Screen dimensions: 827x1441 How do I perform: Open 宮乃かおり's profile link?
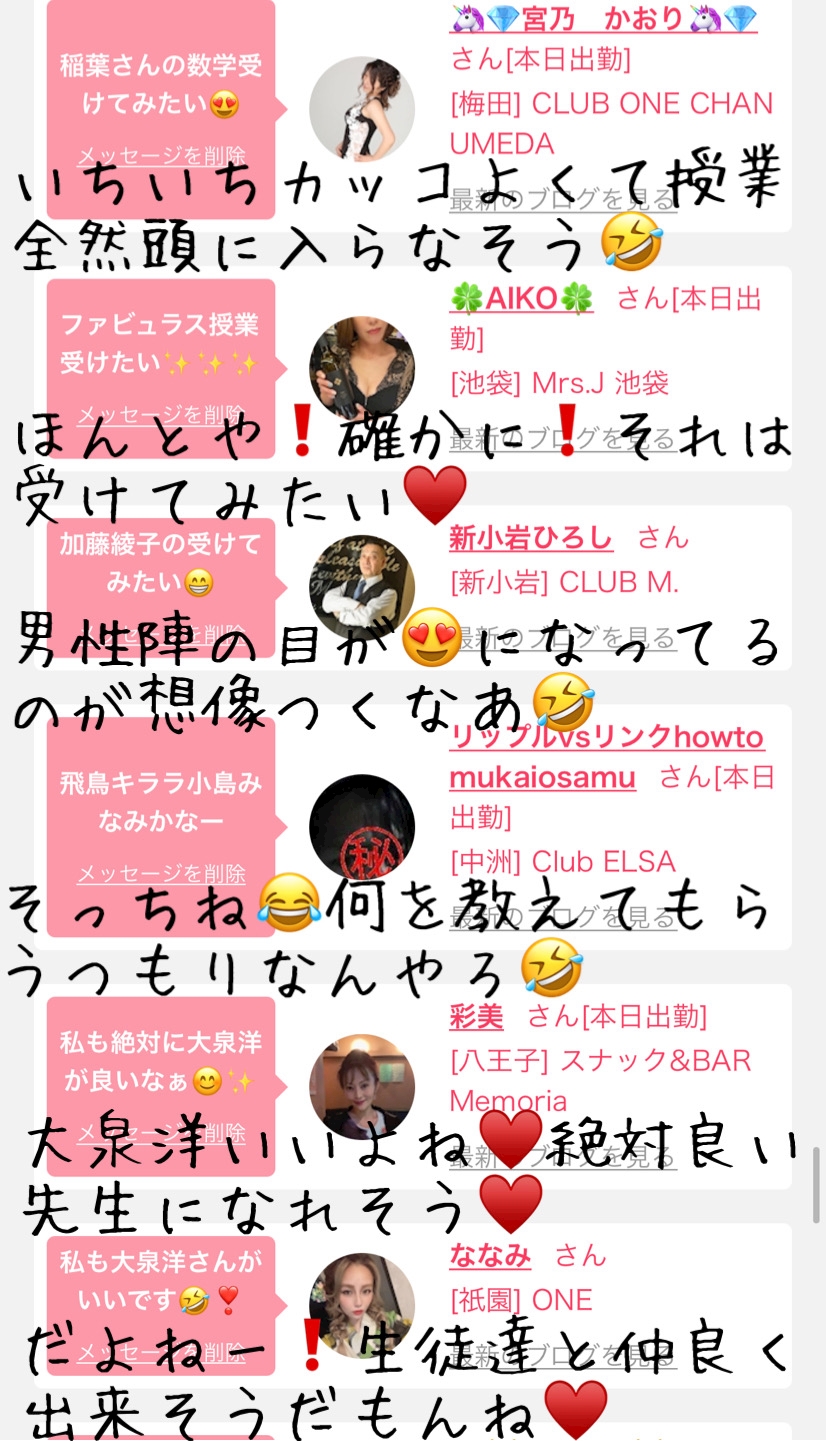[603, 18]
